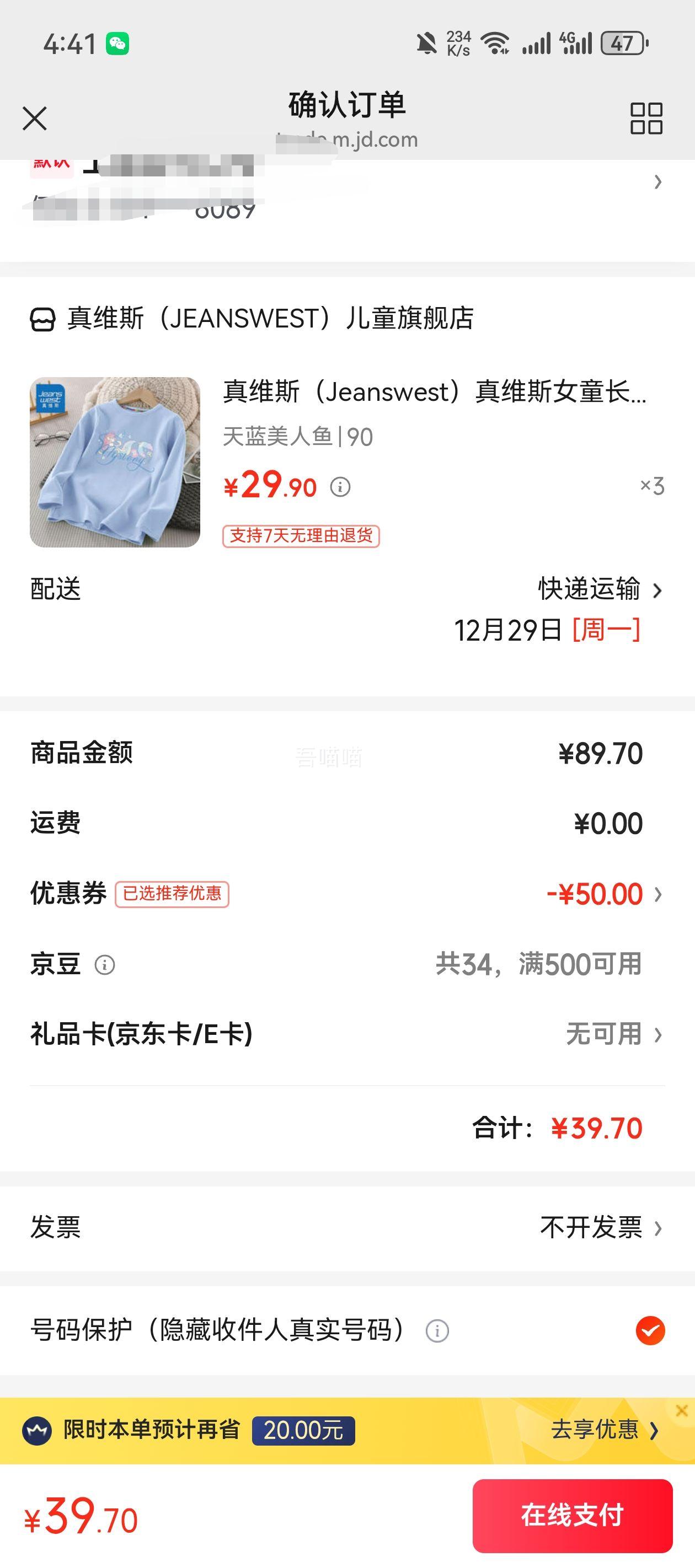Open the delivery address details
The height and width of the screenshot is (1568, 695).
click(x=657, y=182)
